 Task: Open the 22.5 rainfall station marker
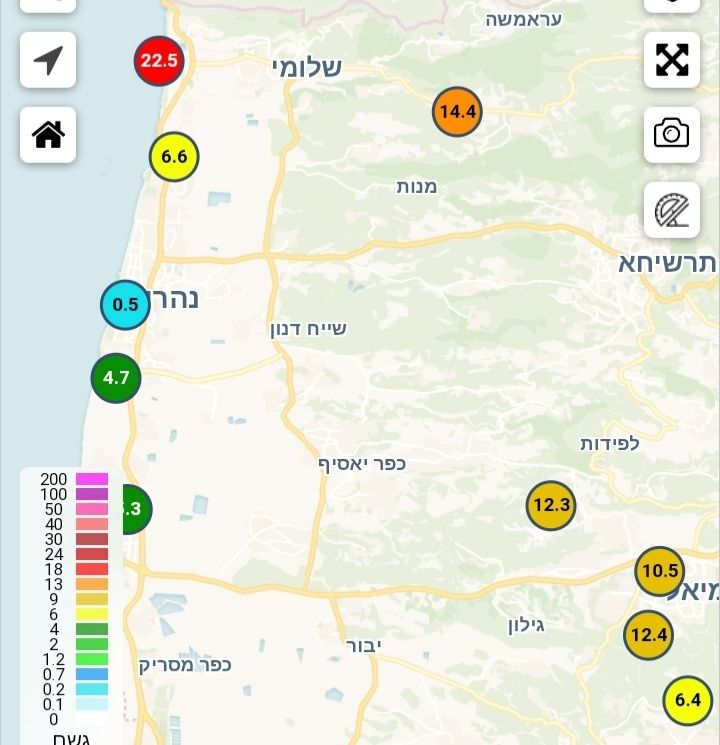pyautogui.click(x=159, y=61)
